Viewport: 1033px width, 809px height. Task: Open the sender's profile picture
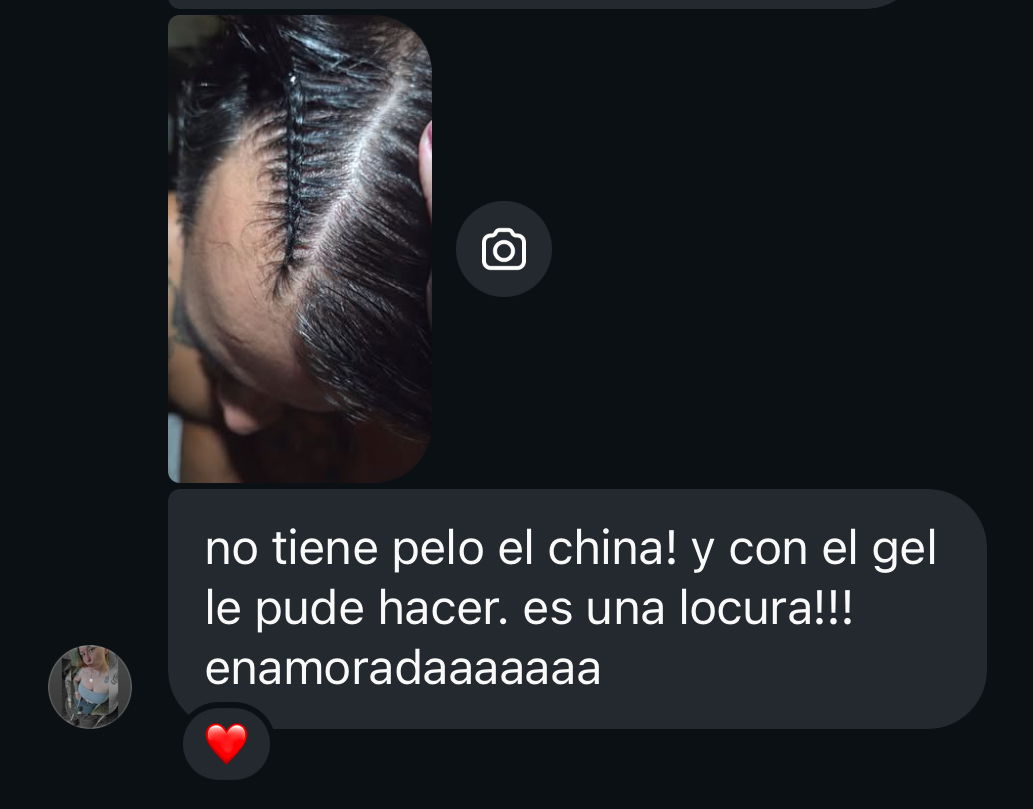90,686
